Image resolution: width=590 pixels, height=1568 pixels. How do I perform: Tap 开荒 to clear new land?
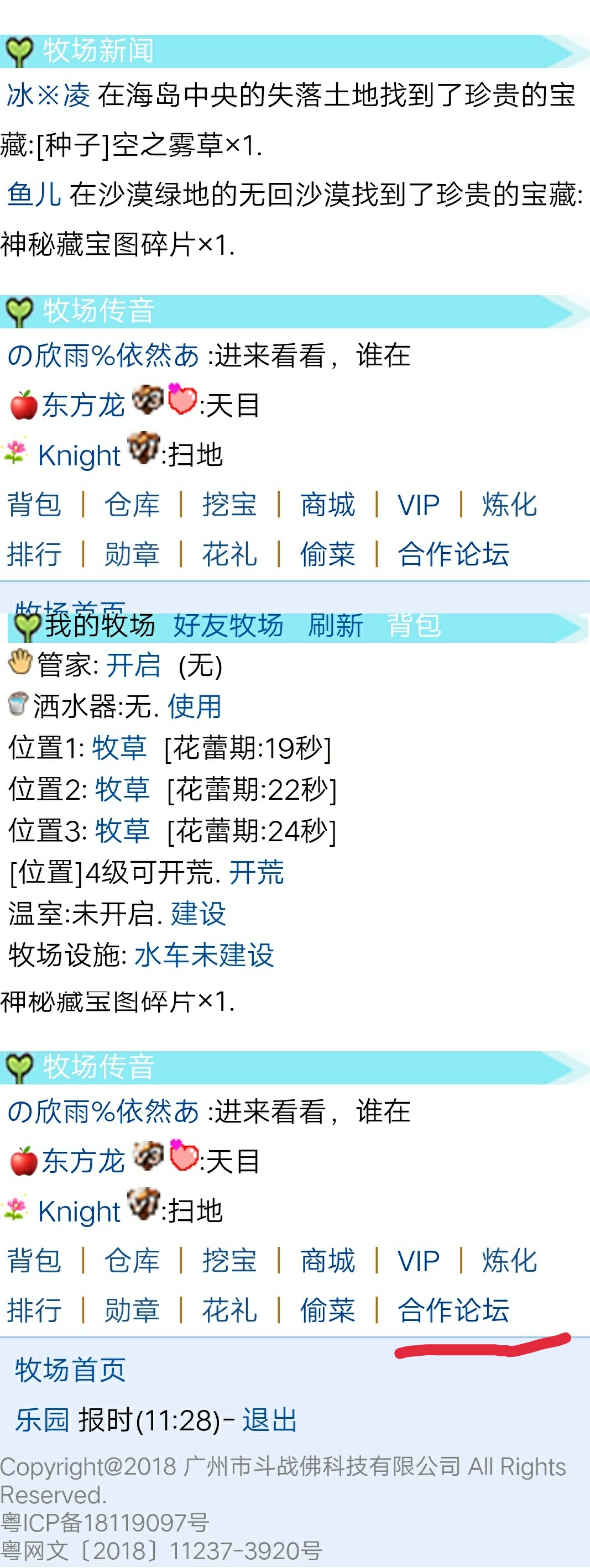click(257, 872)
